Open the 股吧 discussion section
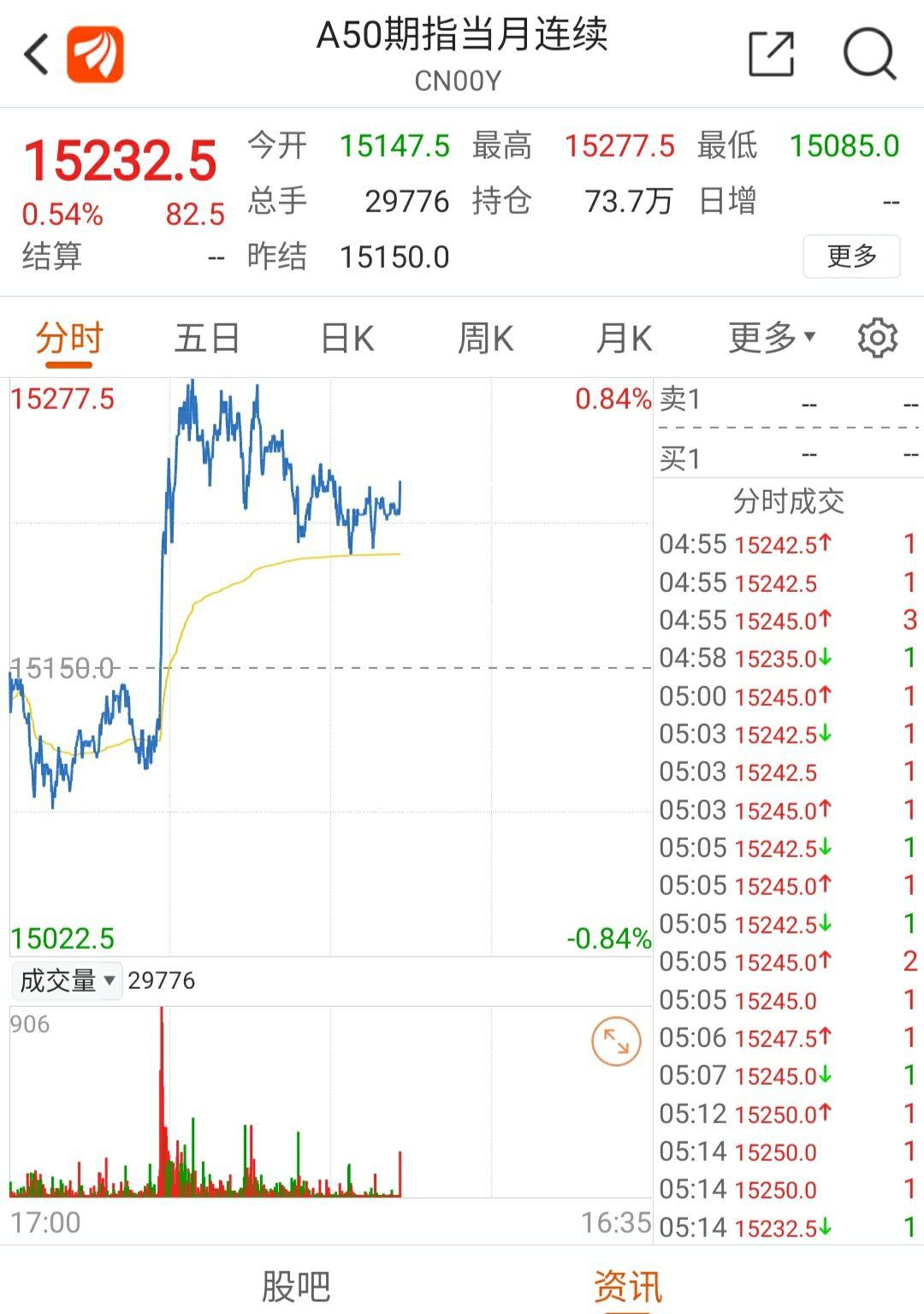924x1314 pixels. click(295, 1284)
